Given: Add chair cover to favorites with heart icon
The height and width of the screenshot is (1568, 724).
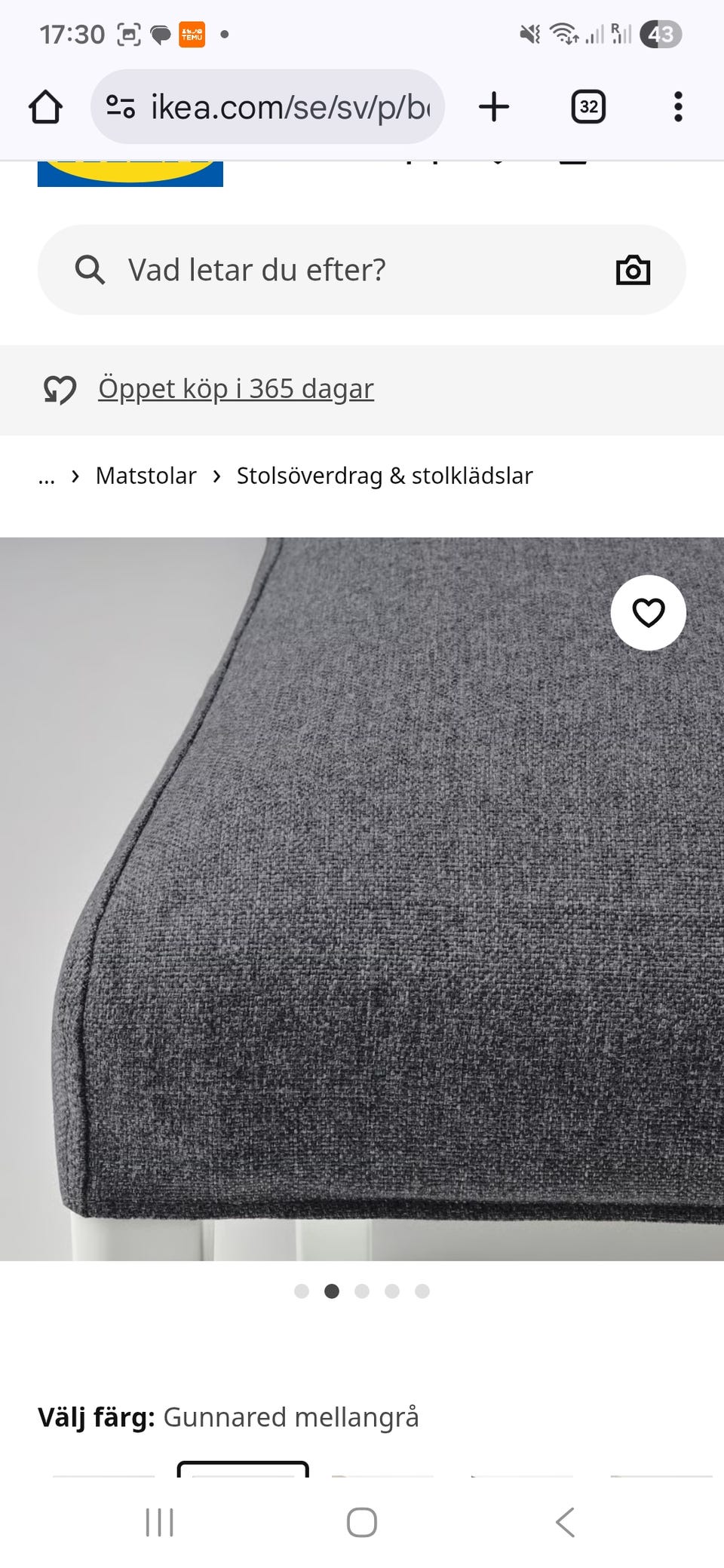Looking at the screenshot, I should (649, 614).
